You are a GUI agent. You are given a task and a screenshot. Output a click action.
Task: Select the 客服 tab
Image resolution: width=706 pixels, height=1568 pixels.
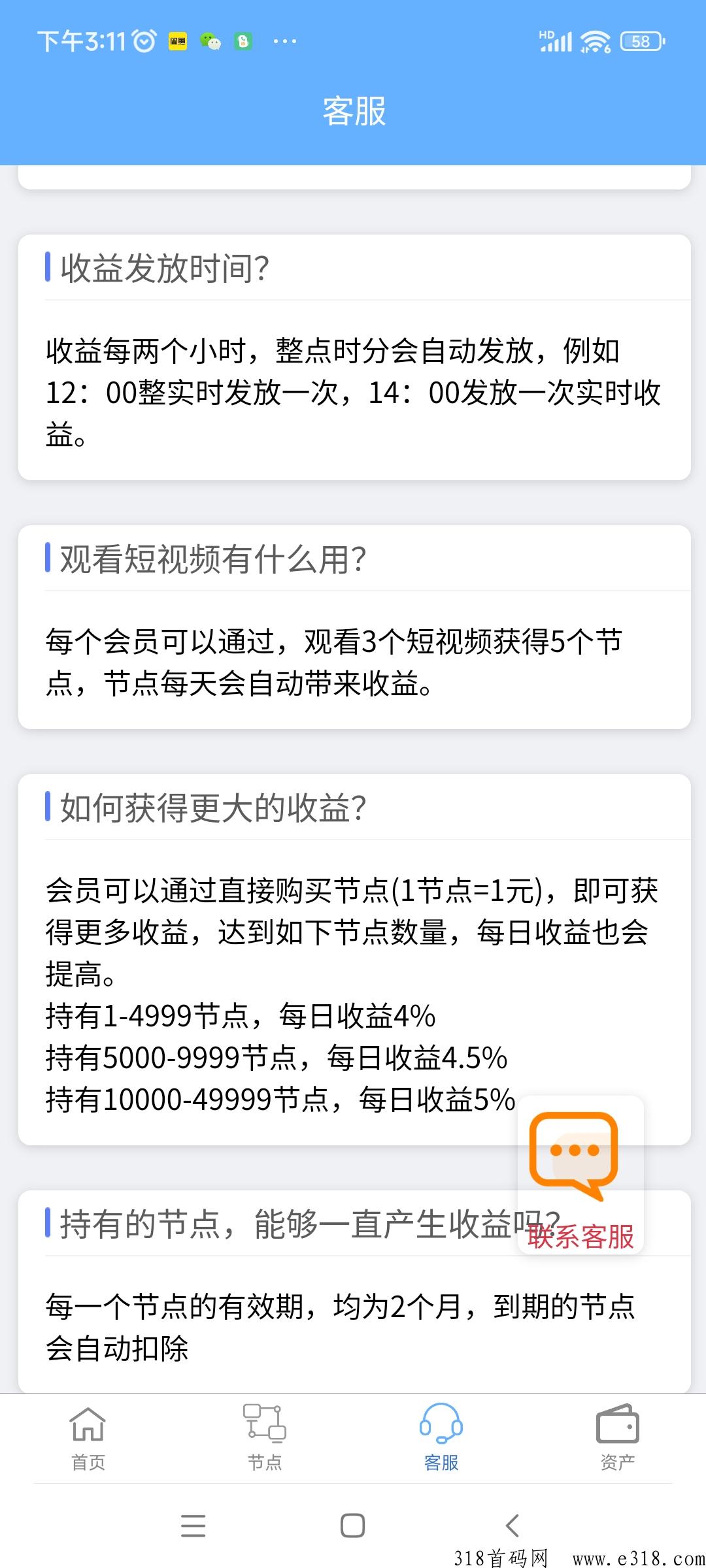click(441, 1437)
